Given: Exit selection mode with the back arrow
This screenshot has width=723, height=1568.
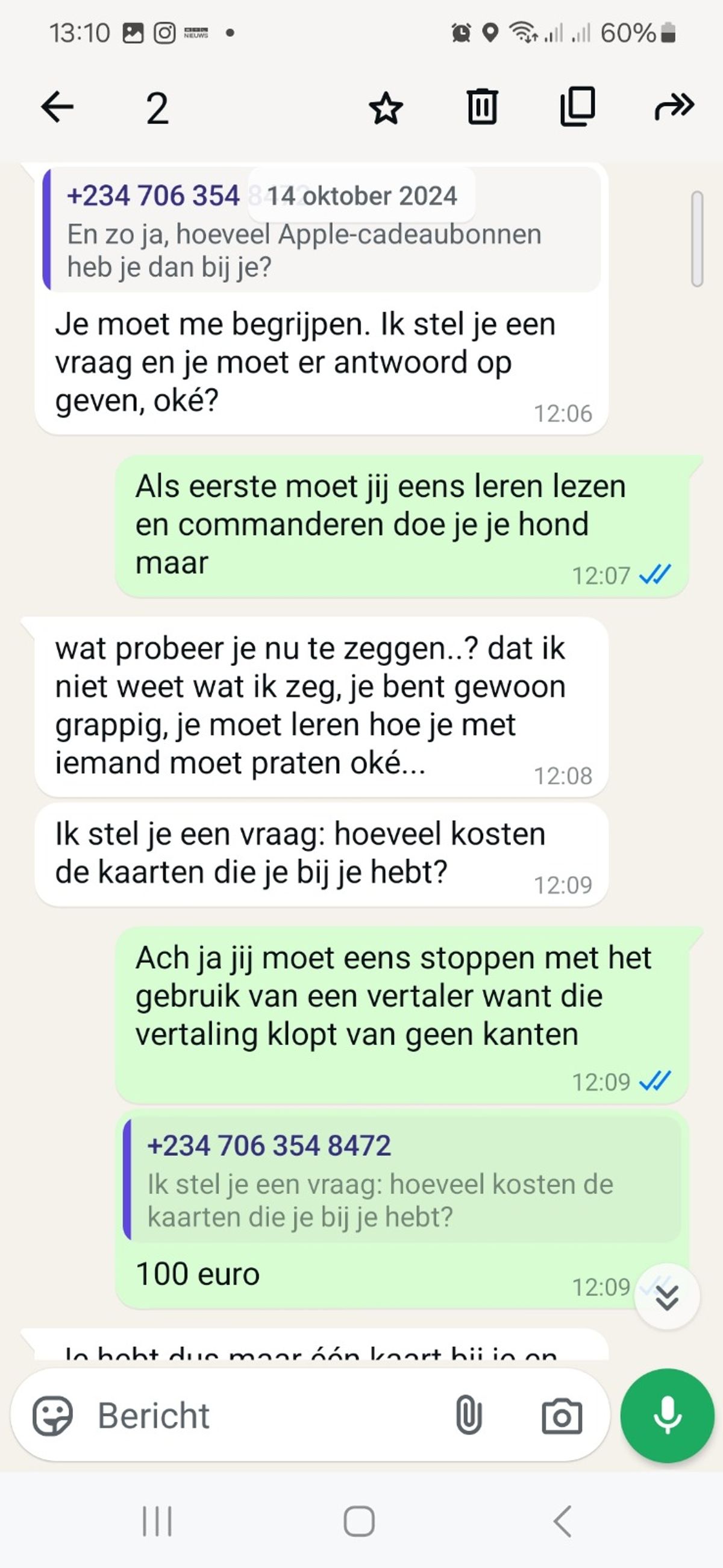Looking at the screenshot, I should (57, 107).
